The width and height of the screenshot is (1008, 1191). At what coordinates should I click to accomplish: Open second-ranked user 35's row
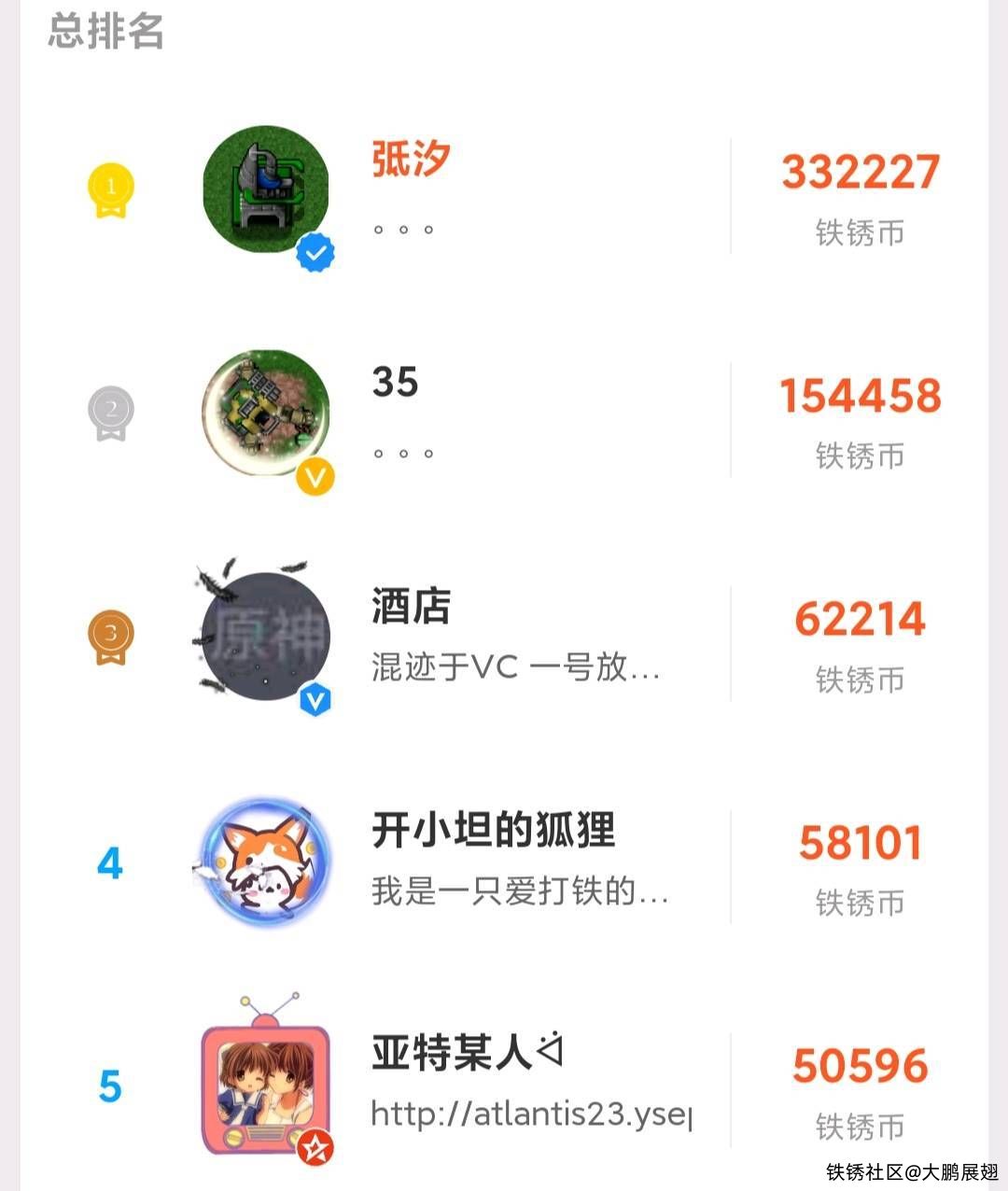[x=396, y=383]
